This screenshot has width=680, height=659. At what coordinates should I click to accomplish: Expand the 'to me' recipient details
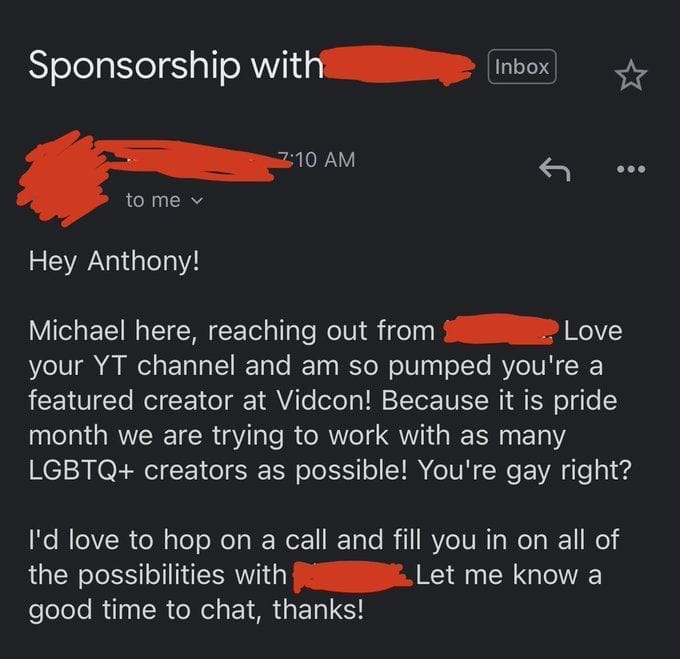(164, 200)
